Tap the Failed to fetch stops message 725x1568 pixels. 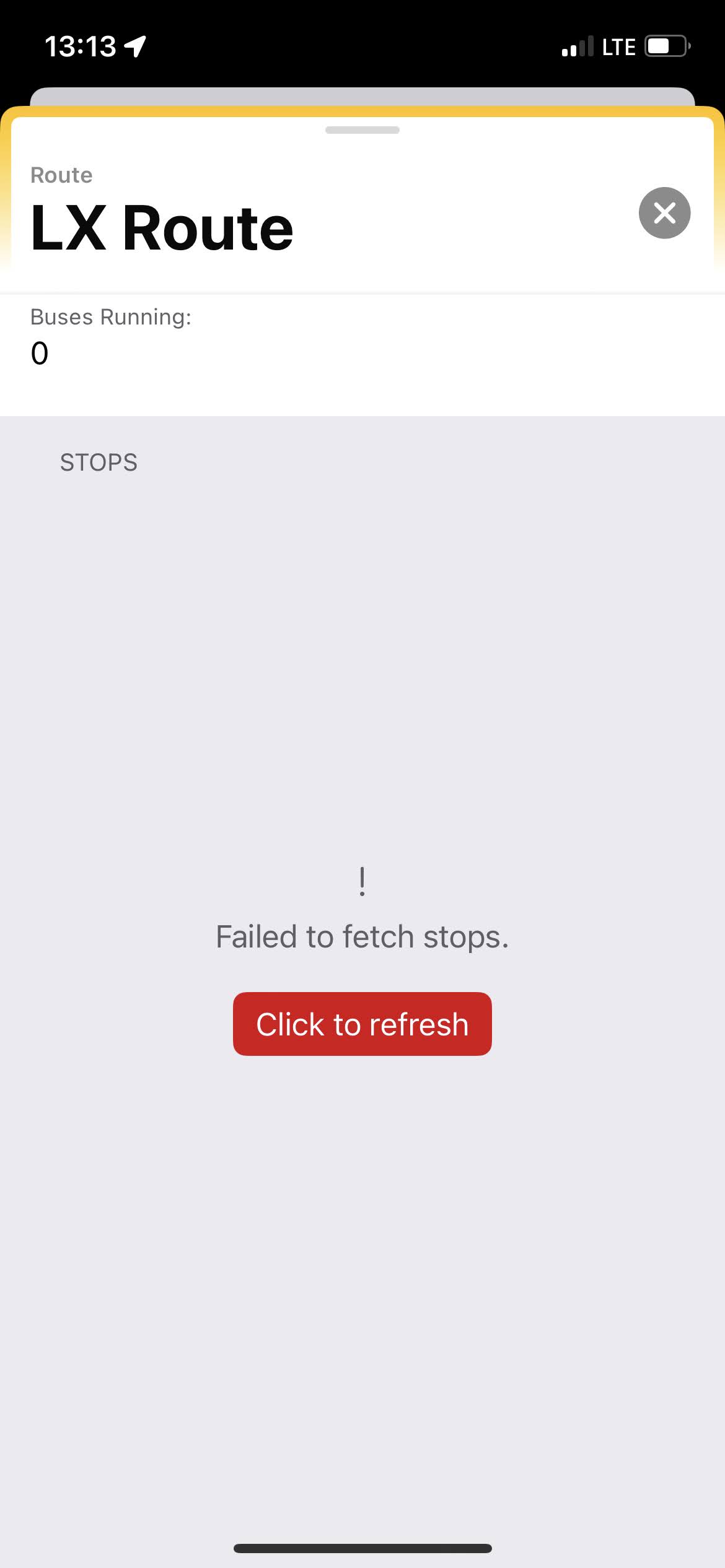(x=362, y=936)
